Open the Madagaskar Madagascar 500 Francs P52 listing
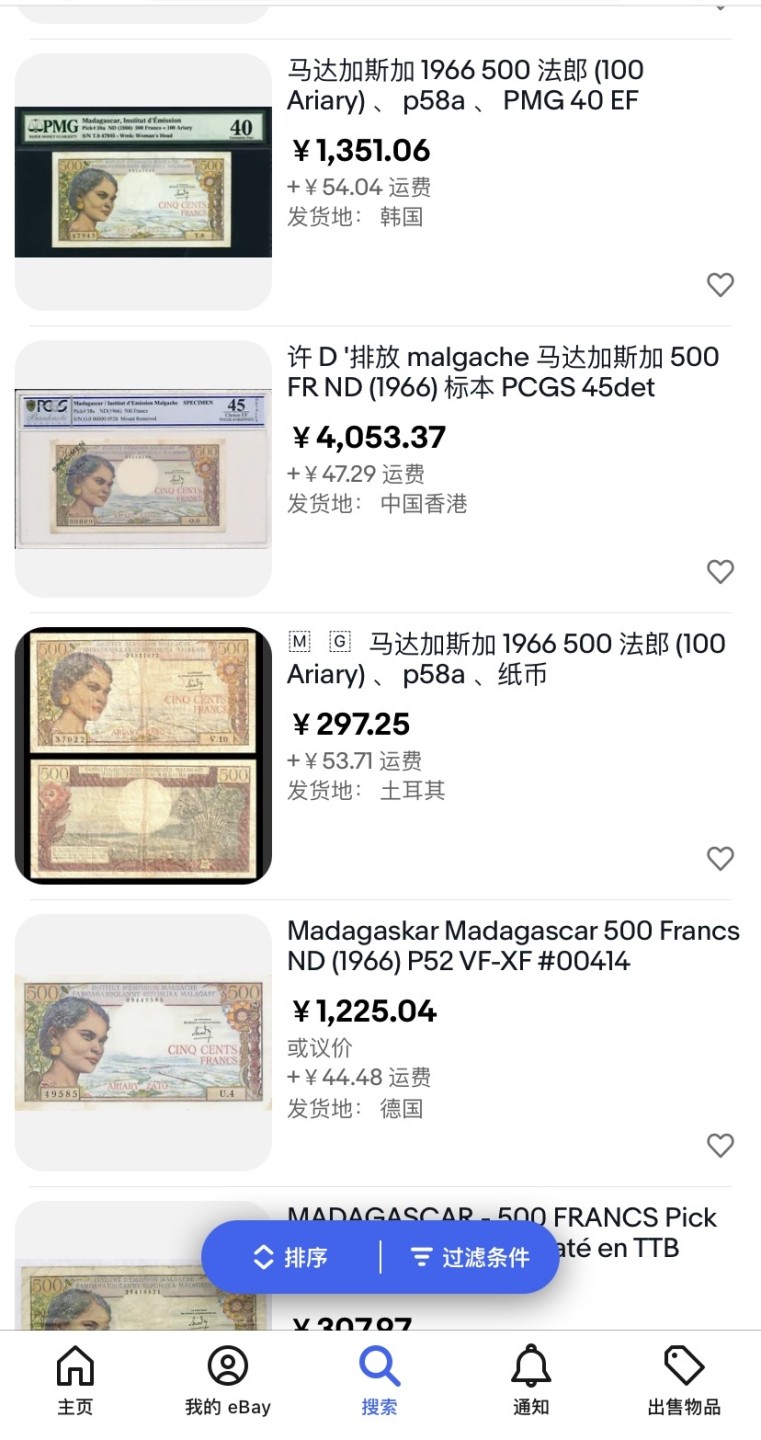This screenshot has height=1440, width=761. click(x=514, y=946)
